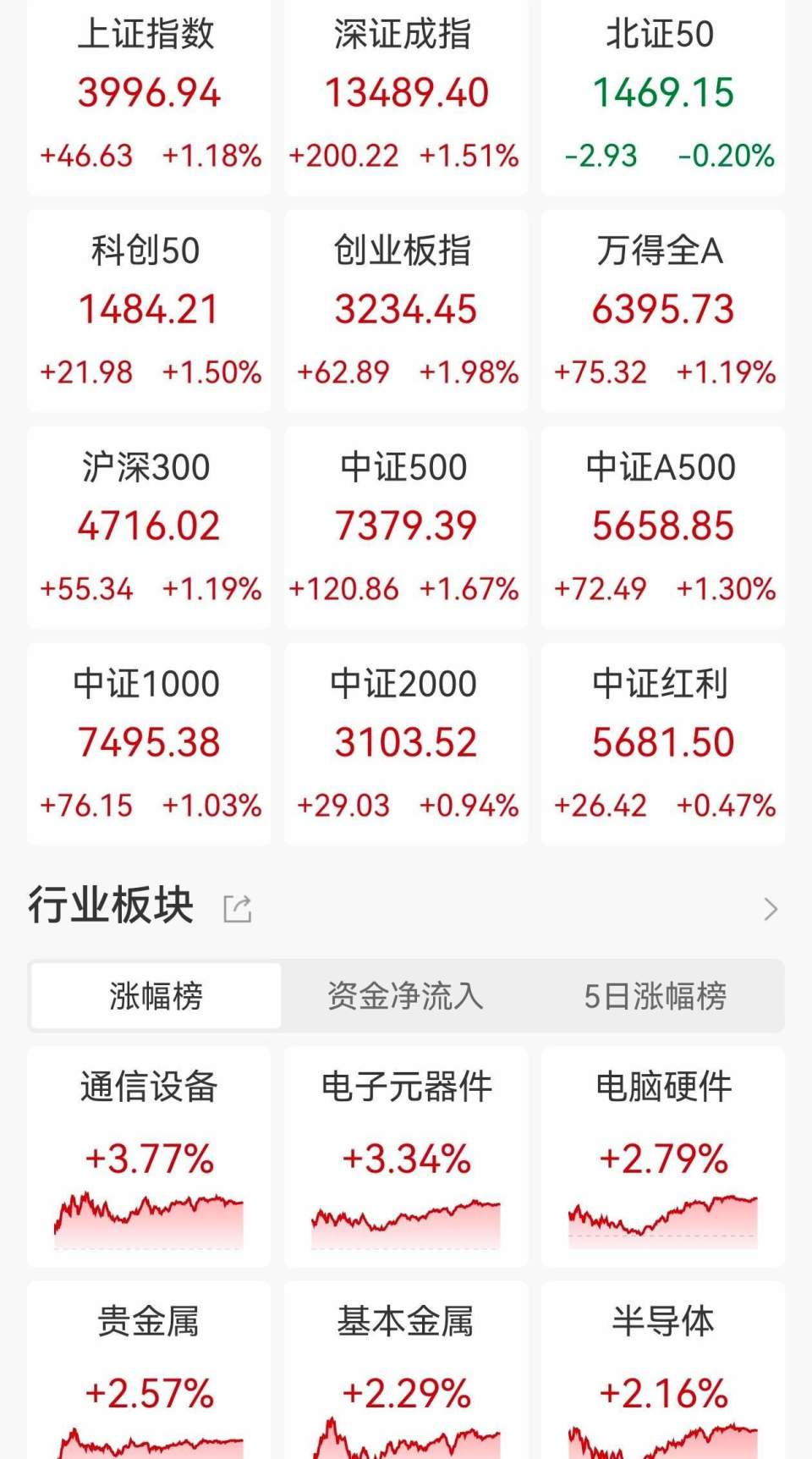Select the 中证1000 index card
This screenshot has width=812, height=1459.
click(x=148, y=743)
